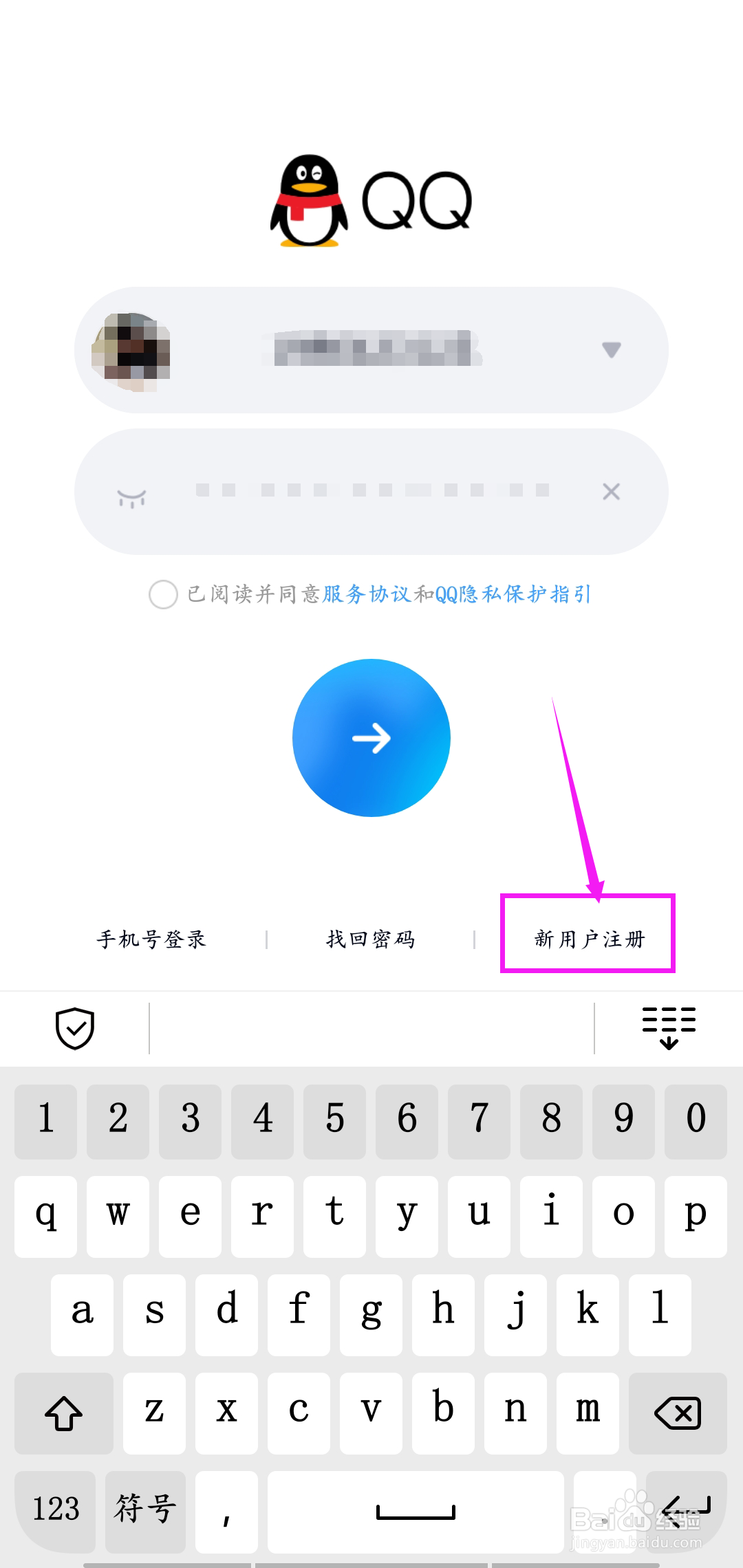Click the security shield icon above the keyboard
The height and width of the screenshot is (1568, 743).
[x=76, y=1028]
